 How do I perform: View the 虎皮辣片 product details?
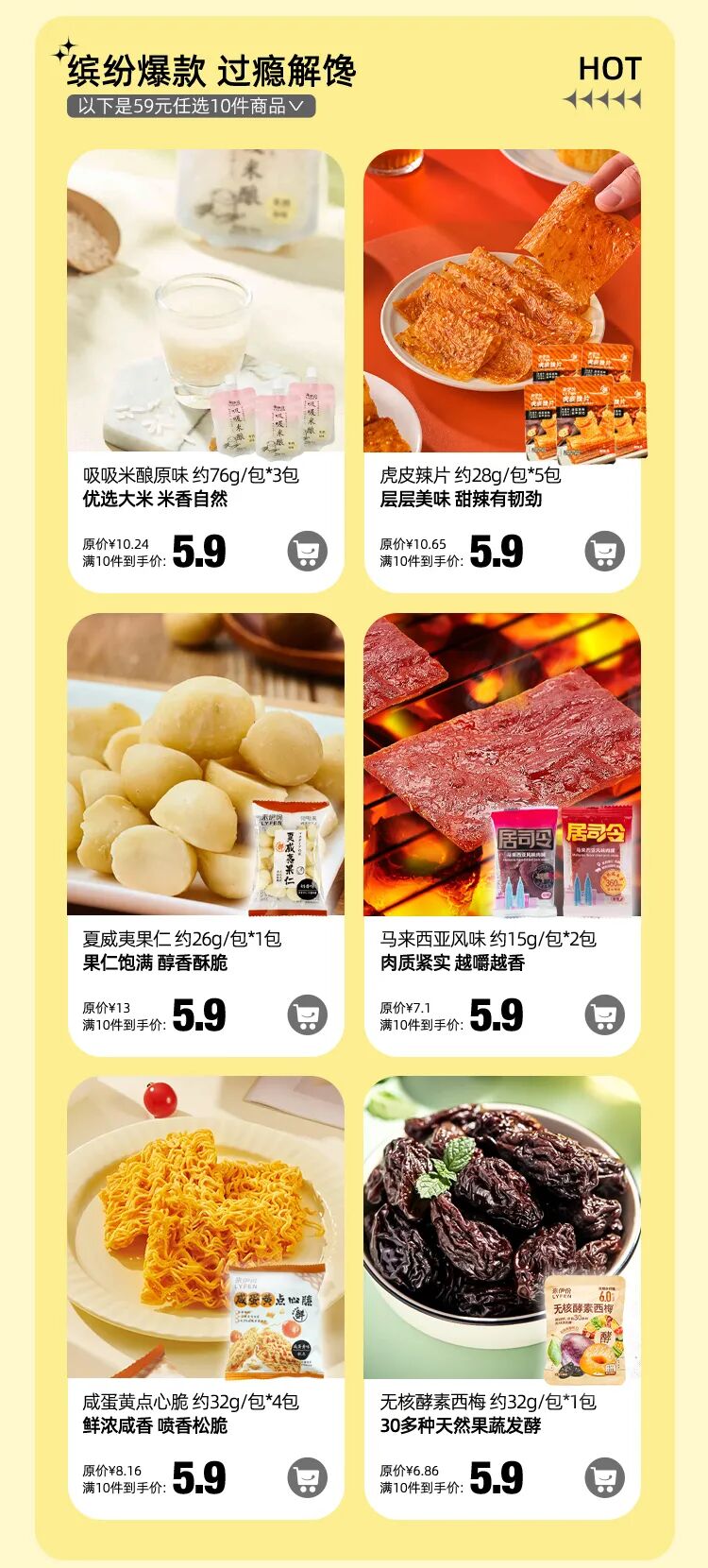(502, 302)
